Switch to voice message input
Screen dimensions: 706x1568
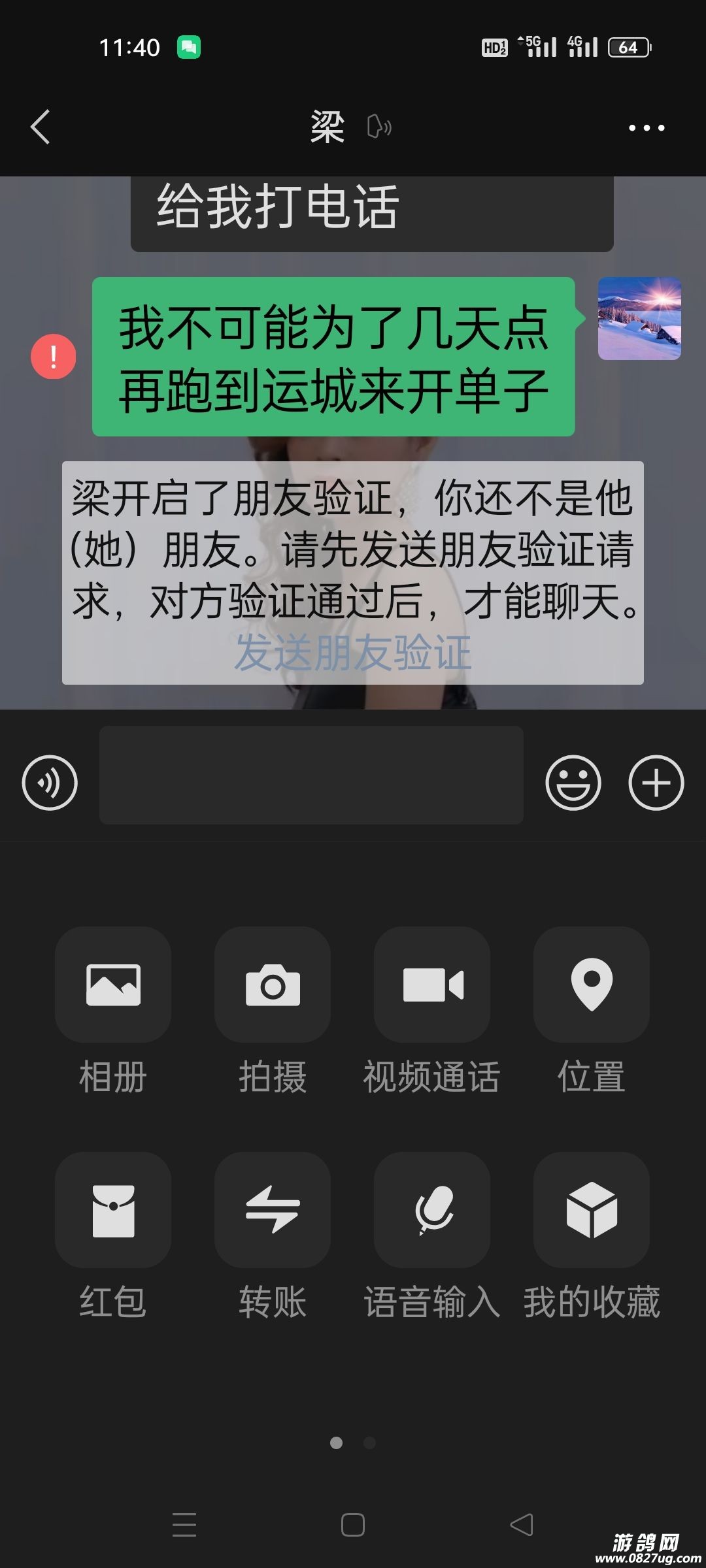(50, 783)
